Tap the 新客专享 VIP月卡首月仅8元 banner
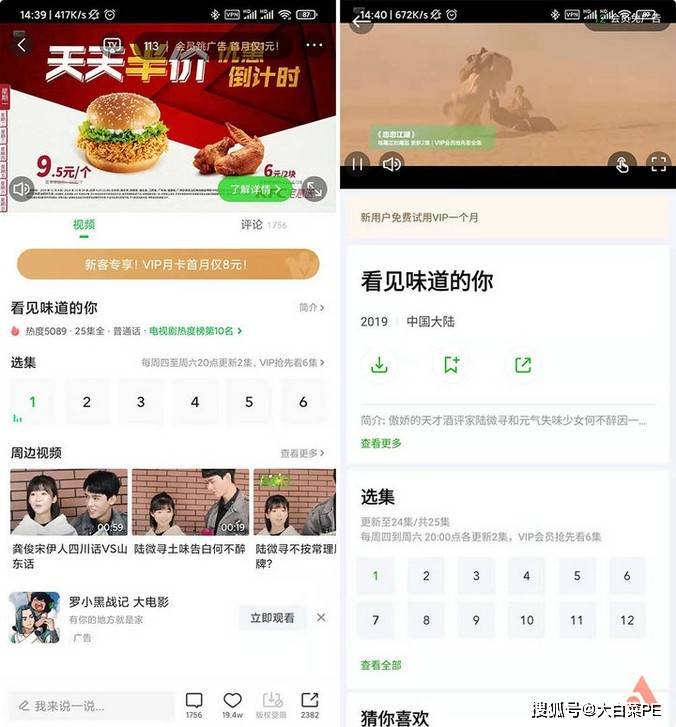 (168, 264)
